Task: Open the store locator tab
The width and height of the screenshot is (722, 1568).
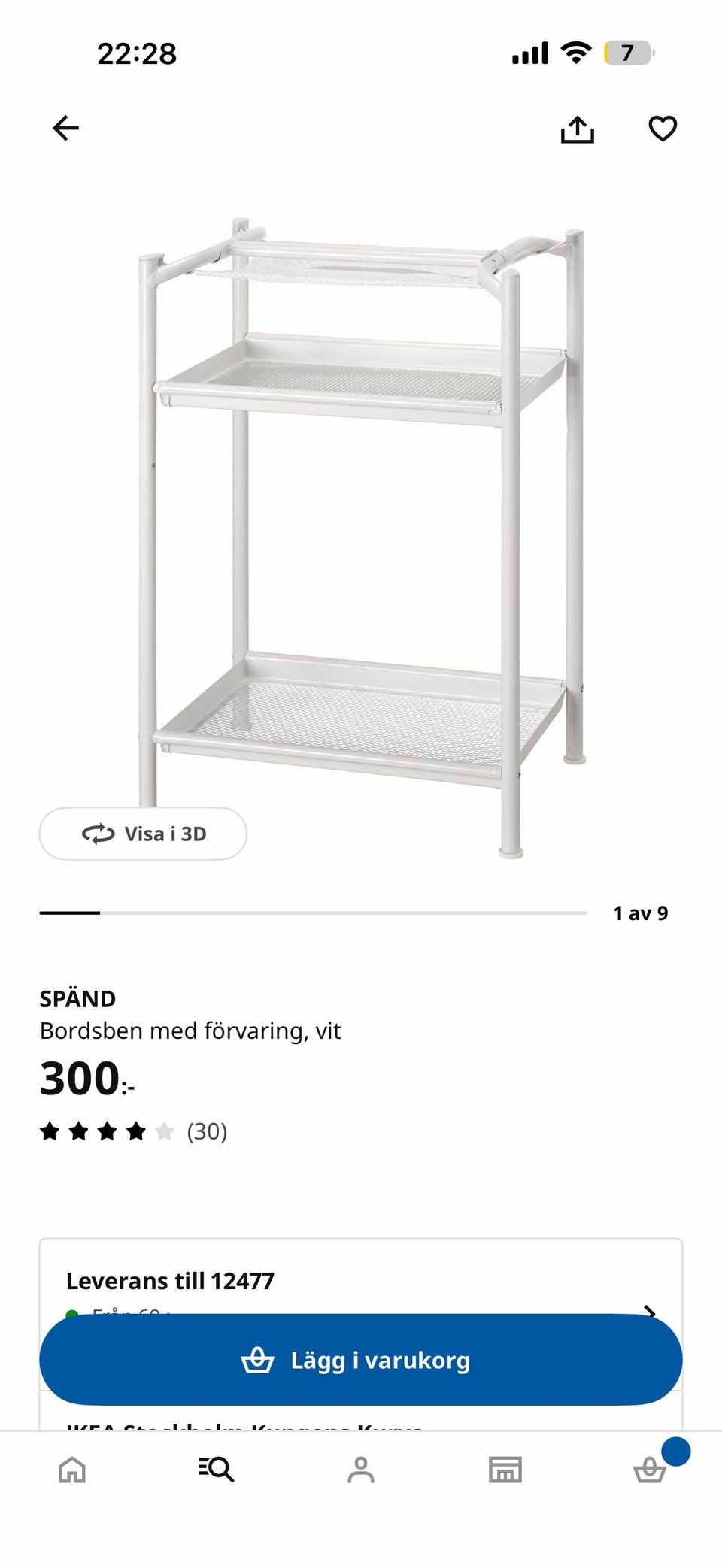Action: click(505, 1471)
